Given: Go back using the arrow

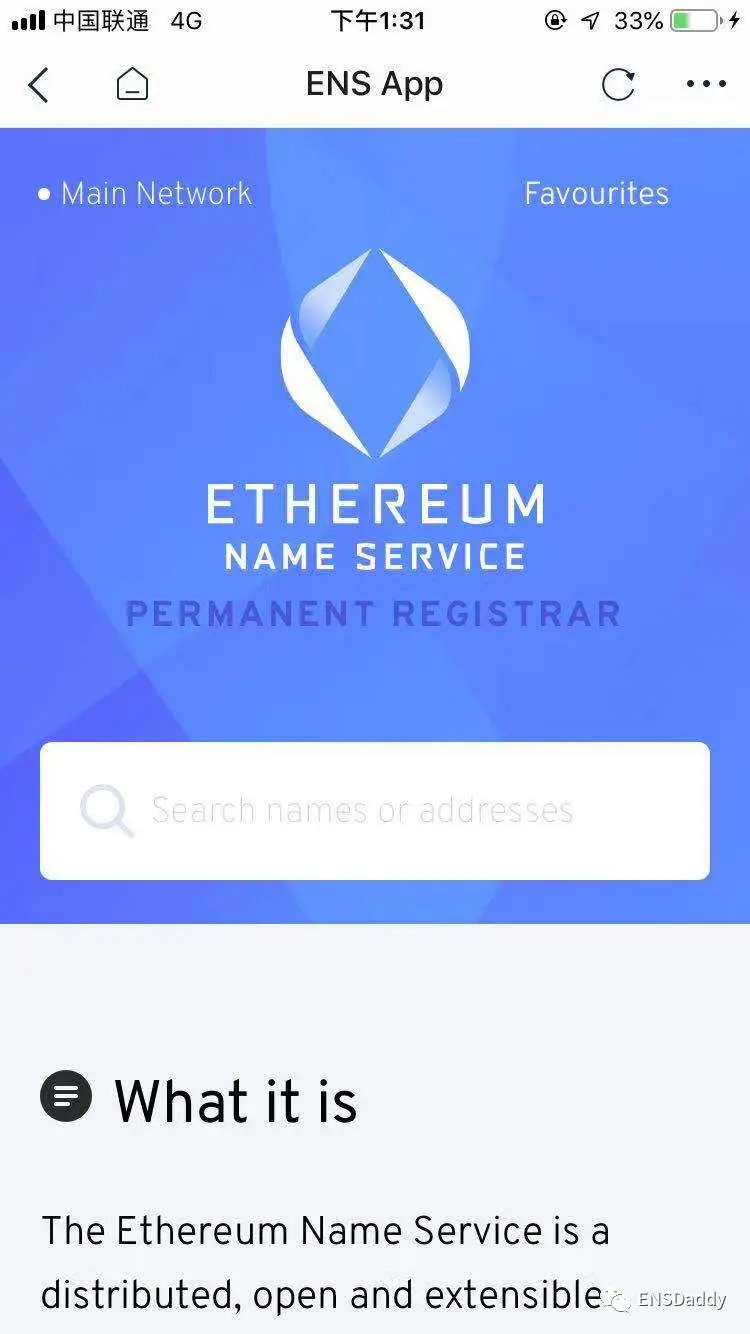Looking at the screenshot, I should tap(38, 85).
